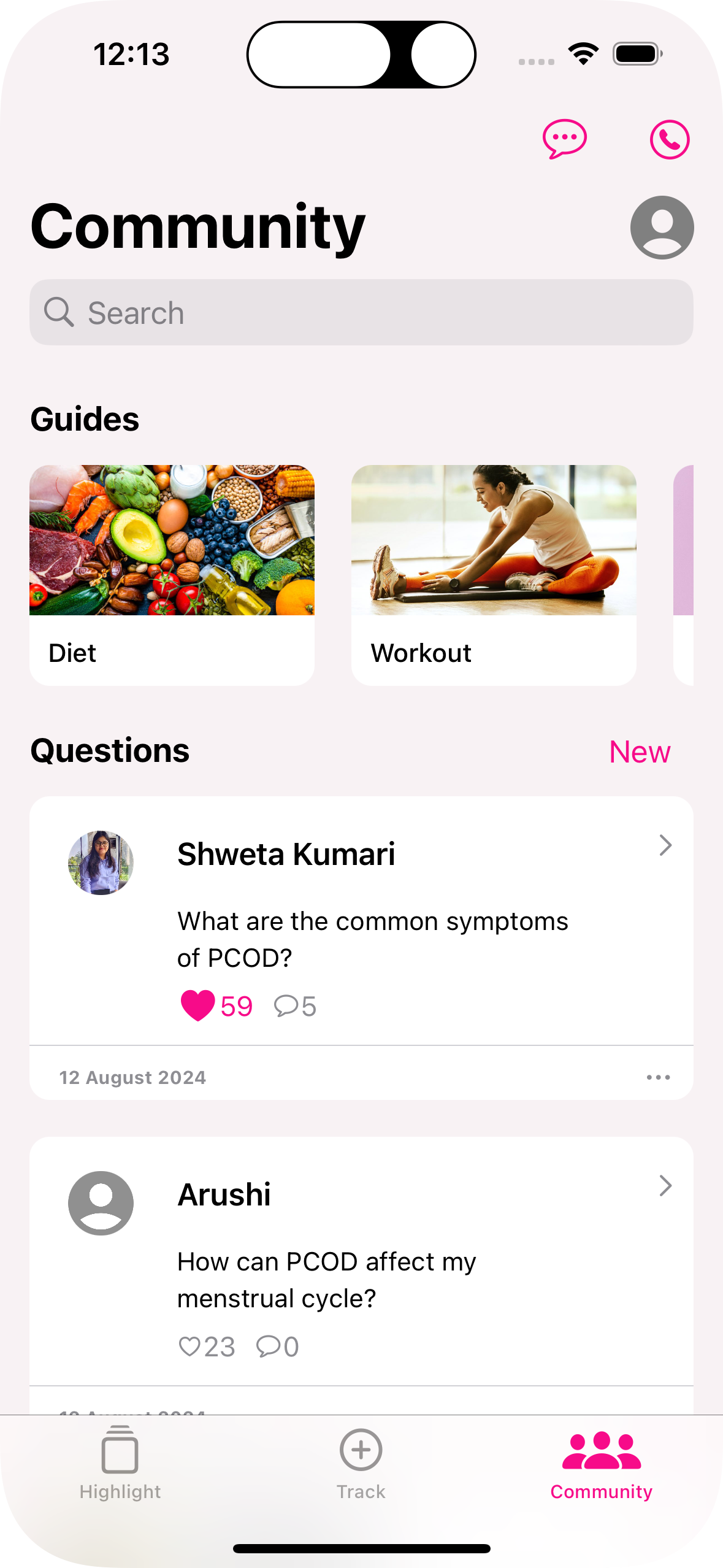Tap the phone call icon
The width and height of the screenshot is (723, 1568).
(670, 139)
